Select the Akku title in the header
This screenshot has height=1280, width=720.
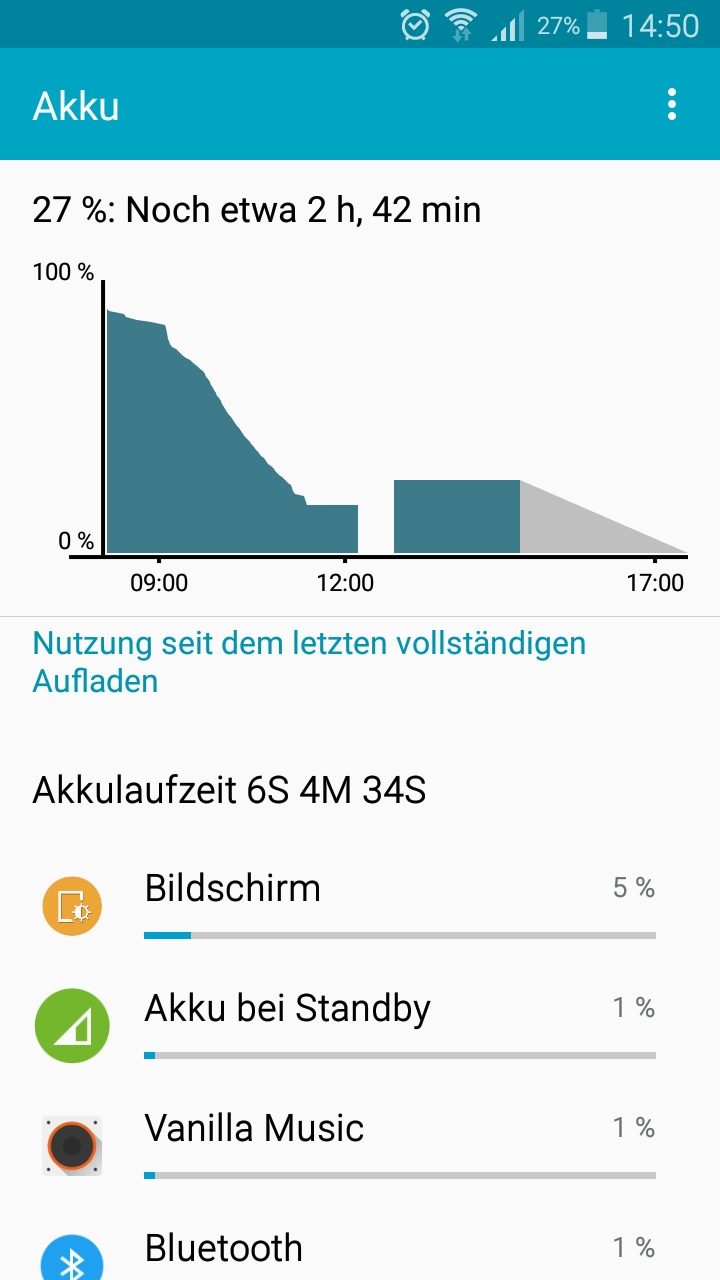click(x=75, y=104)
